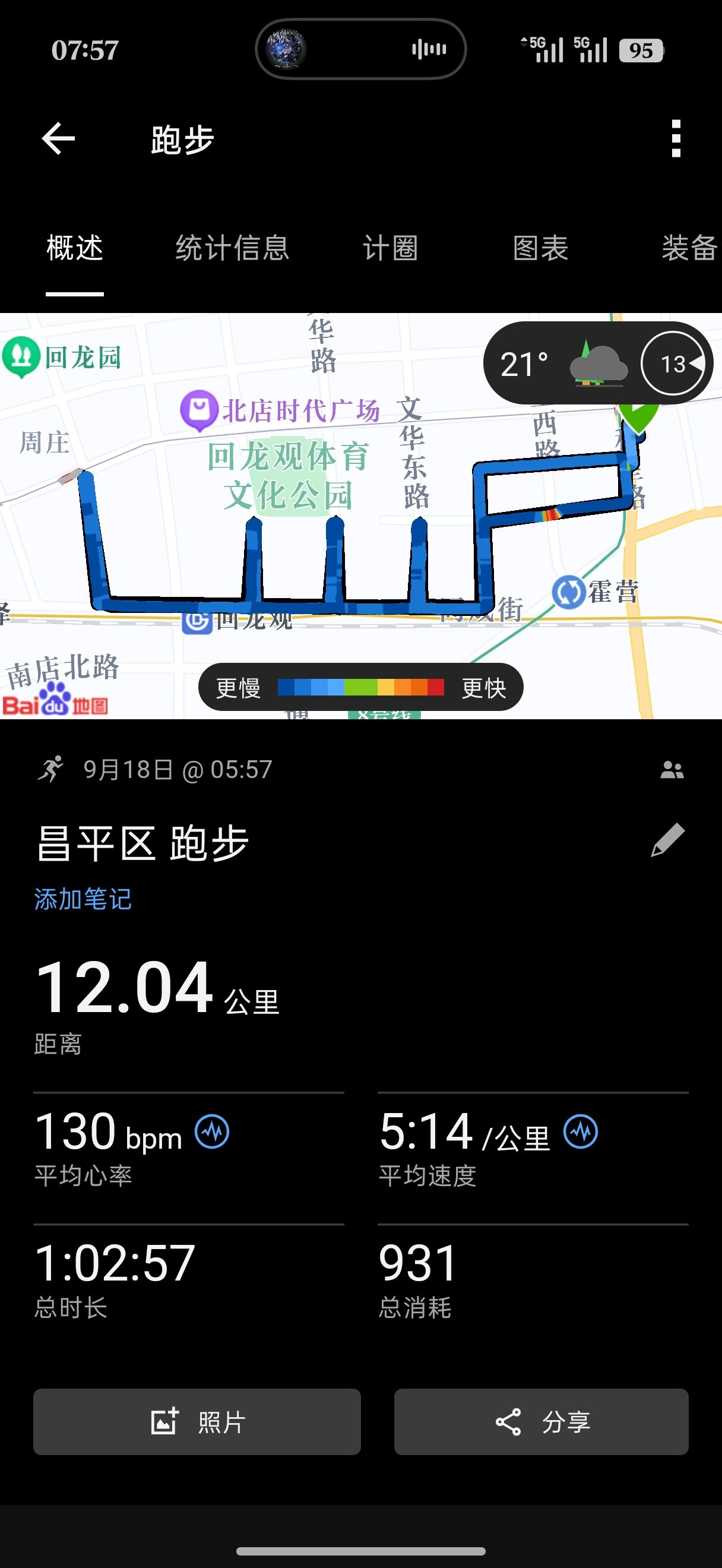Open privacy audience people icon
Screen dimensions: 722x1568
coord(672,770)
